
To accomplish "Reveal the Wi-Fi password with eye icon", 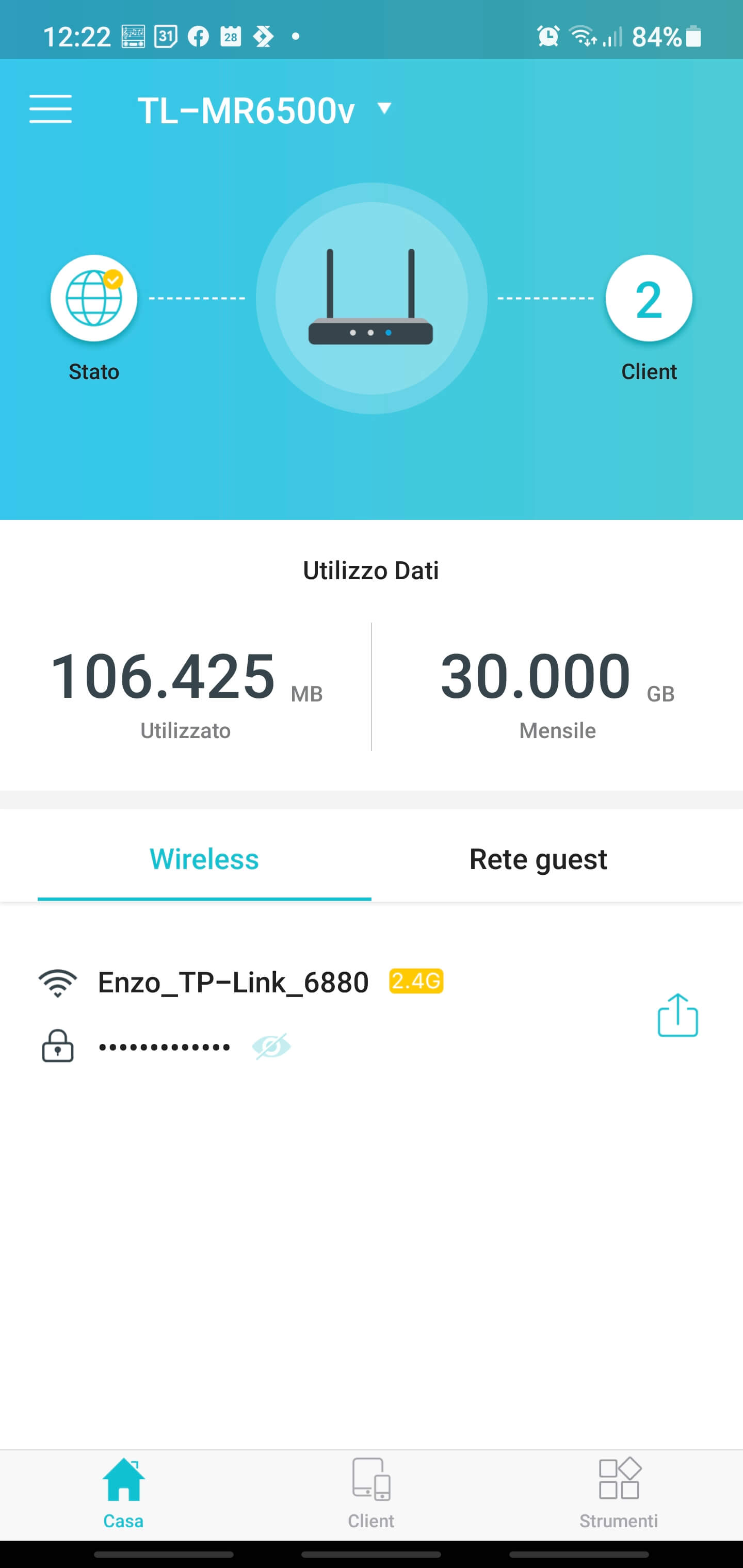I will [x=271, y=1047].
